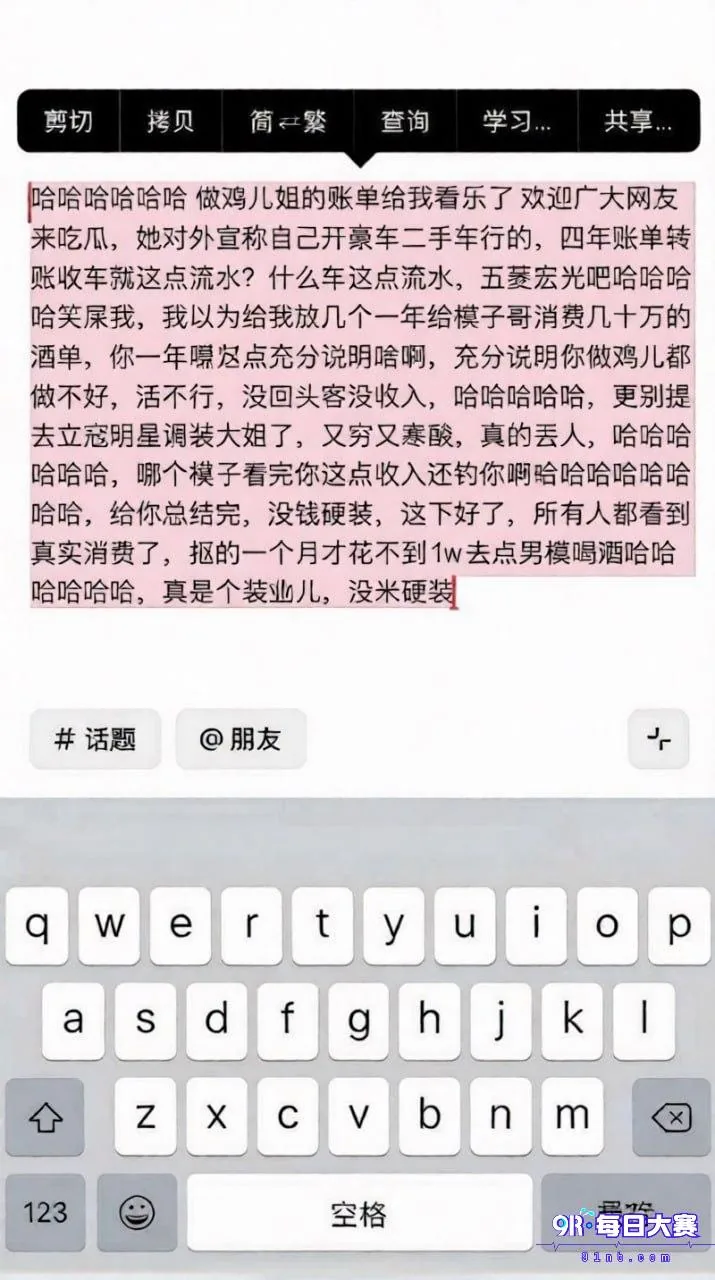Open the emoji keyboard
Viewport: 715px width, 1280px height.
pos(136,1212)
